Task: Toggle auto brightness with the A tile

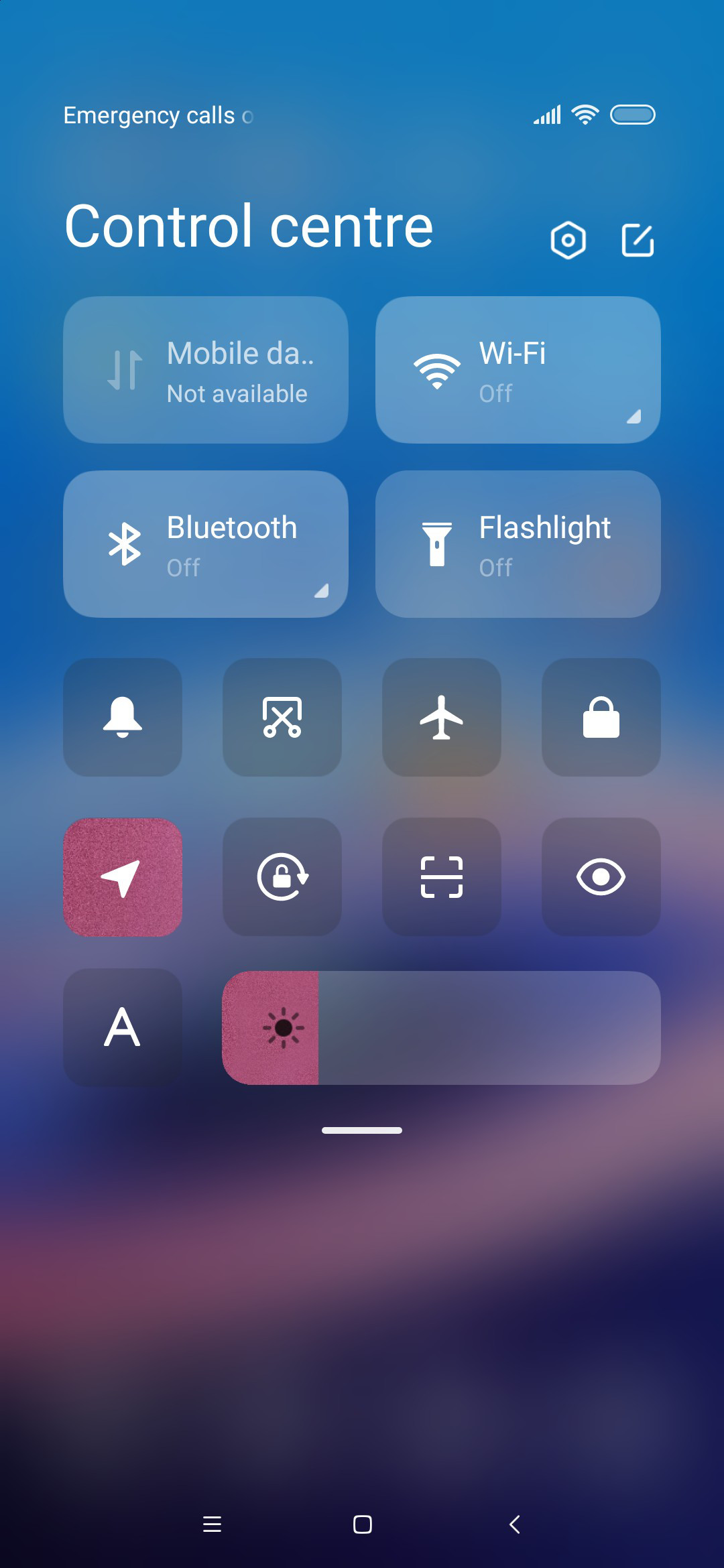Action: [x=123, y=1027]
